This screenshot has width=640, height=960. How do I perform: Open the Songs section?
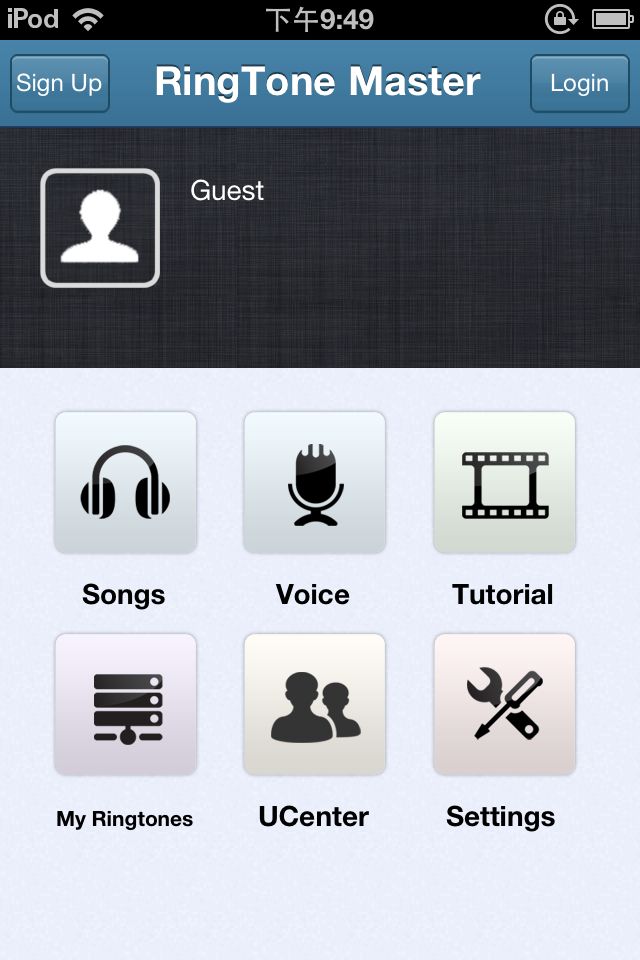125,482
